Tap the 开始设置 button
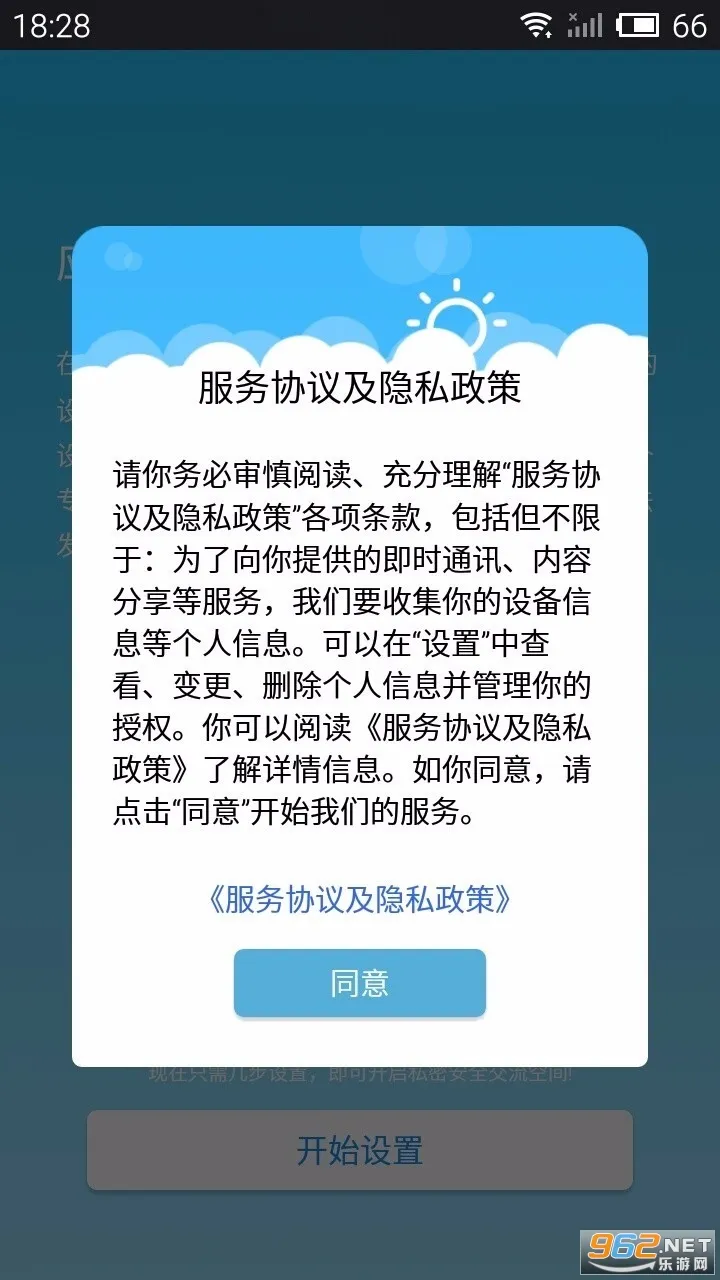 (x=360, y=1150)
